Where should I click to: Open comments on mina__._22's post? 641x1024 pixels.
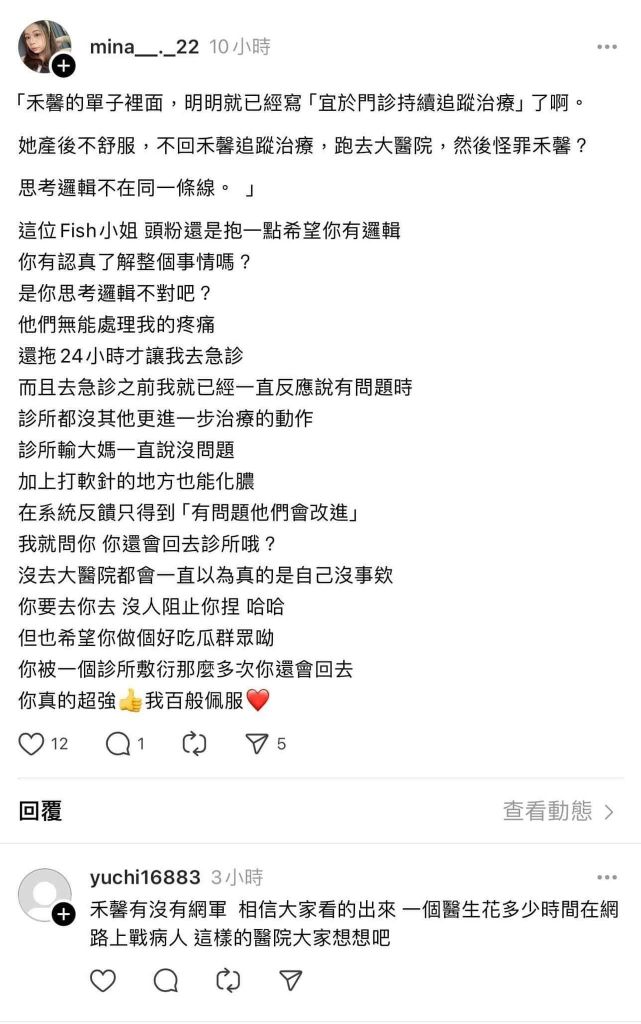(x=118, y=743)
